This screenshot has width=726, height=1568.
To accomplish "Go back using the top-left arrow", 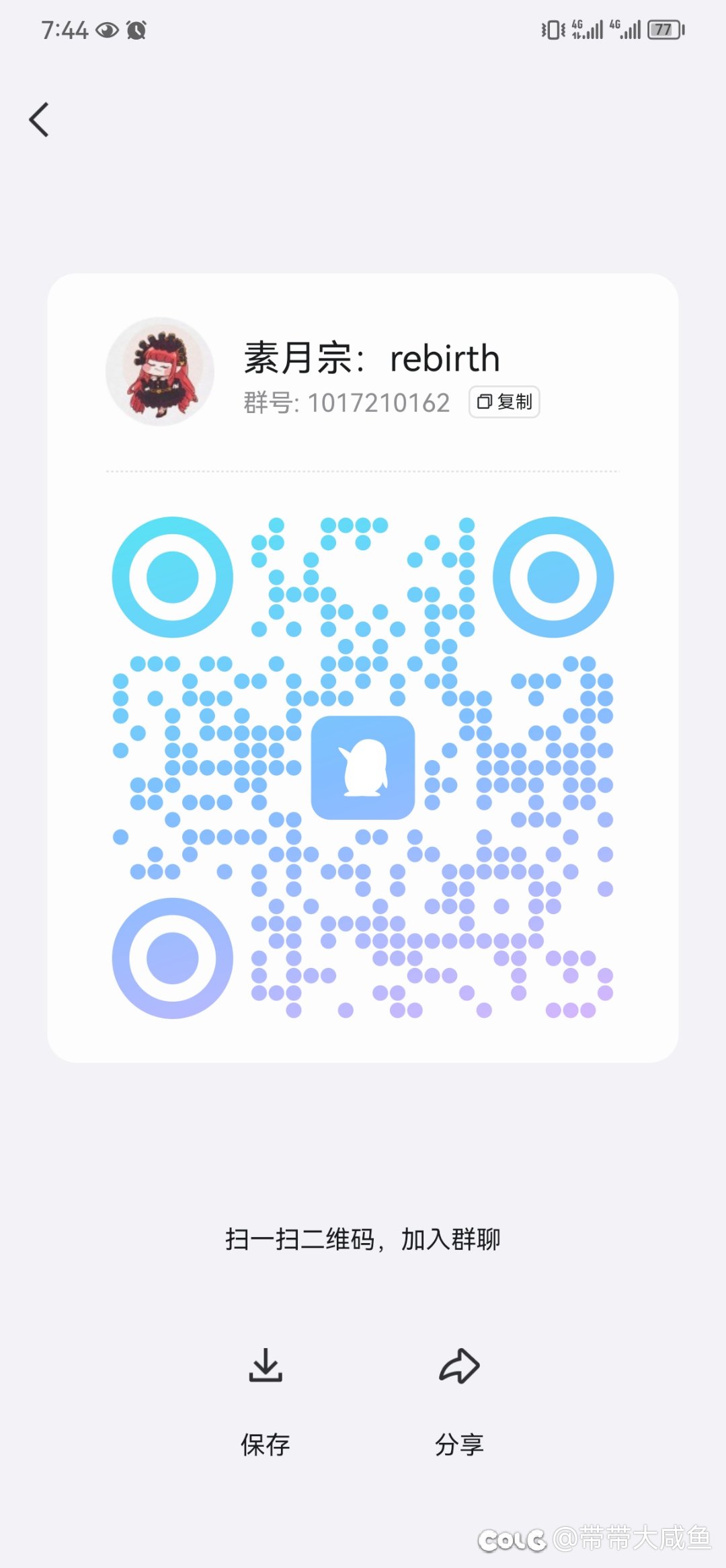I will (x=39, y=120).
